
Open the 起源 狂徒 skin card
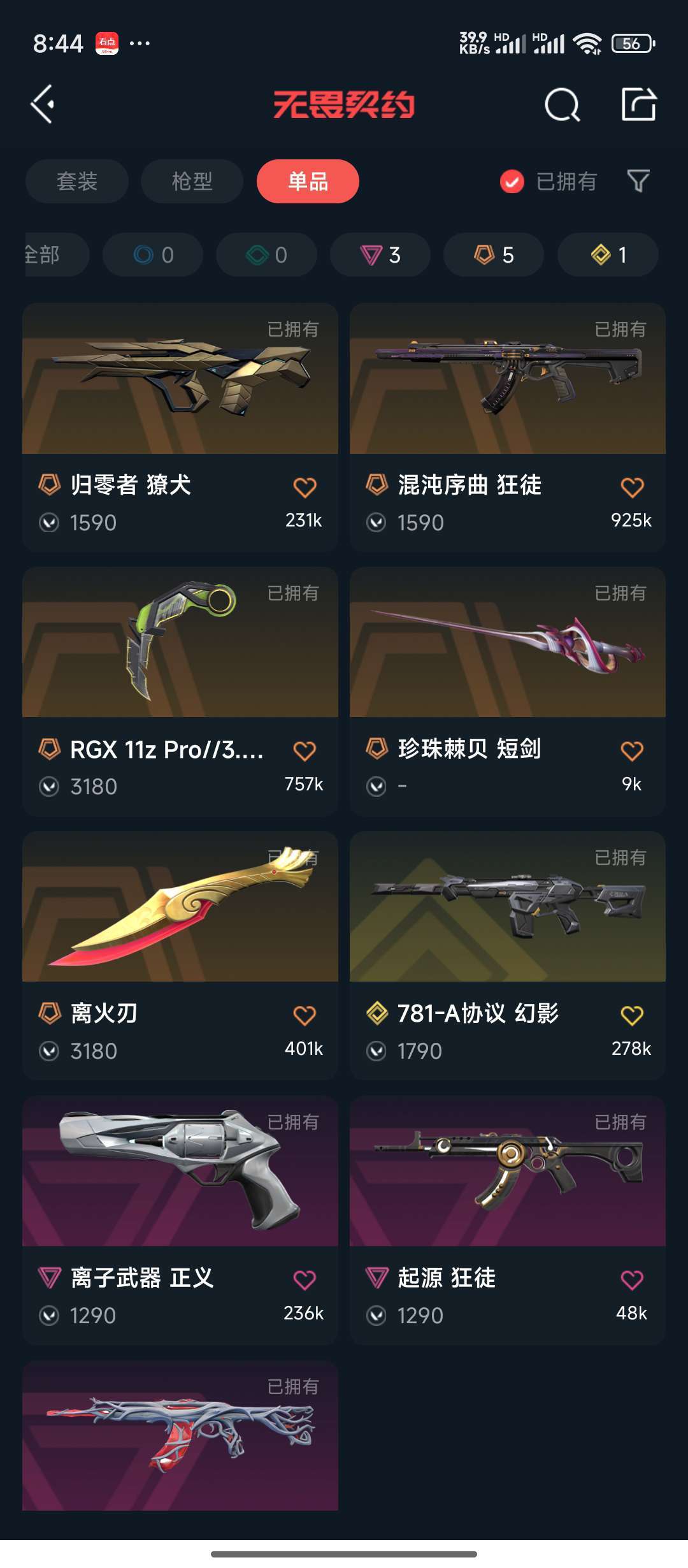tap(508, 1220)
